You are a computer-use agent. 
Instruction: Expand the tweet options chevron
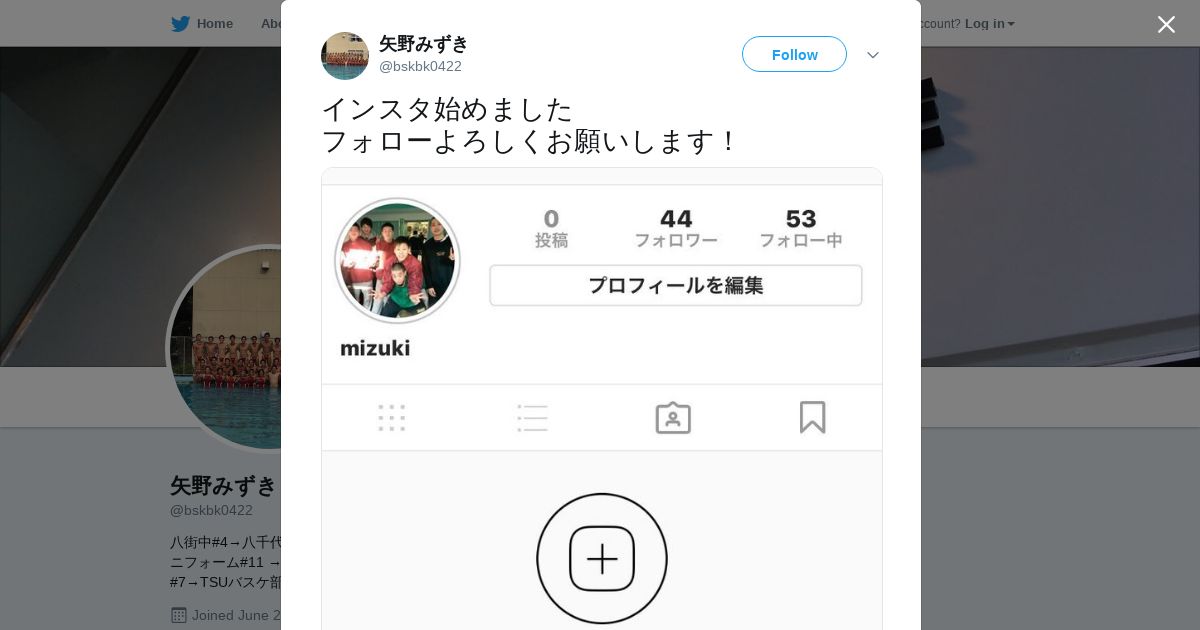click(x=872, y=55)
